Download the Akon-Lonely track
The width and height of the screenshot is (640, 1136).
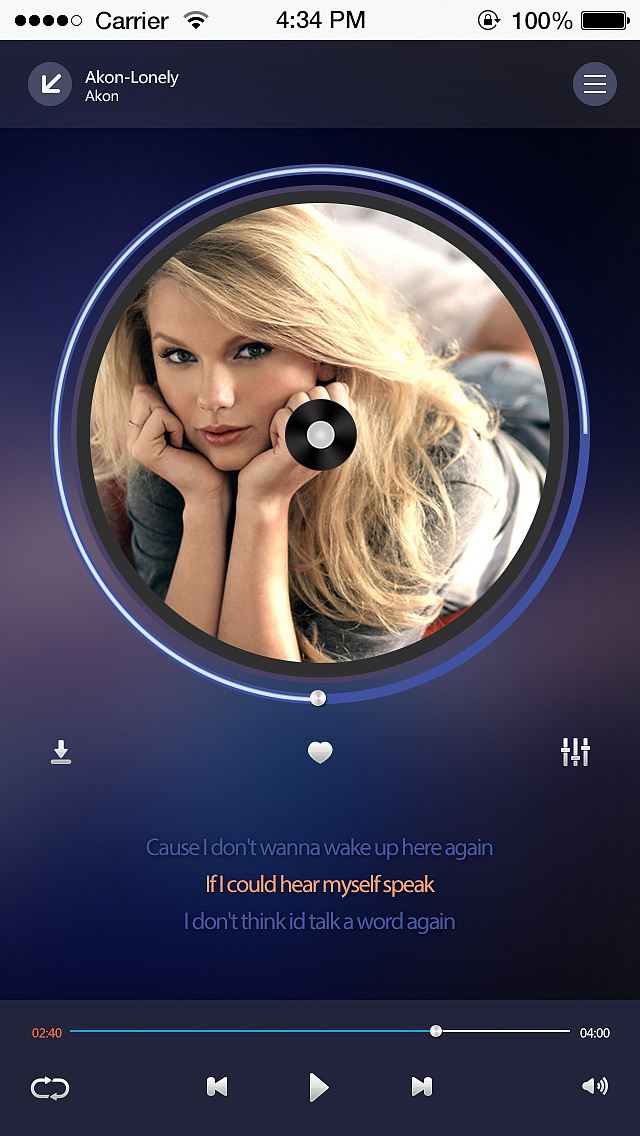click(x=61, y=752)
